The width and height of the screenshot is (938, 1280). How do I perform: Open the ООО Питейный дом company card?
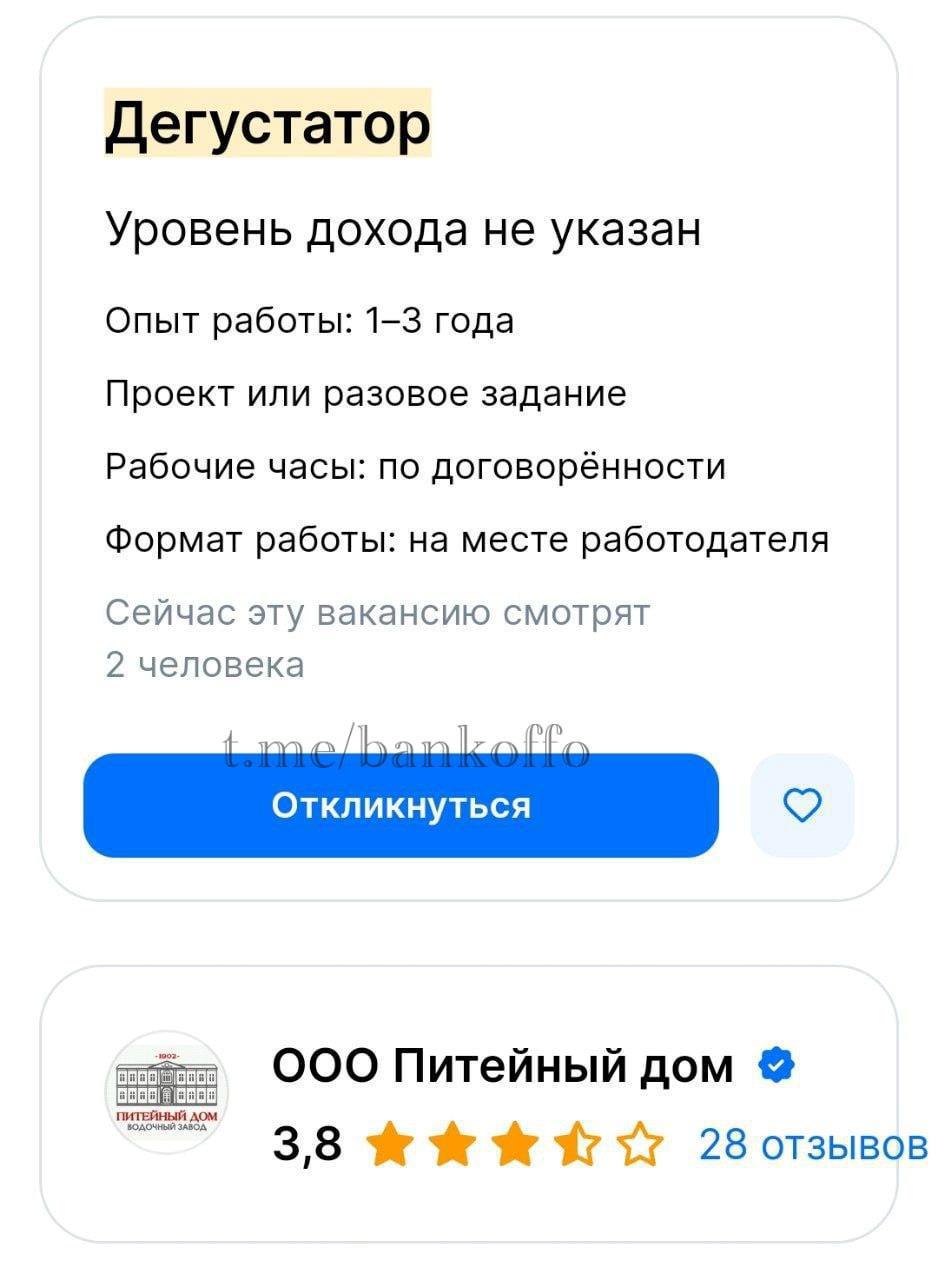pyautogui.click(x=502, y=1067)
